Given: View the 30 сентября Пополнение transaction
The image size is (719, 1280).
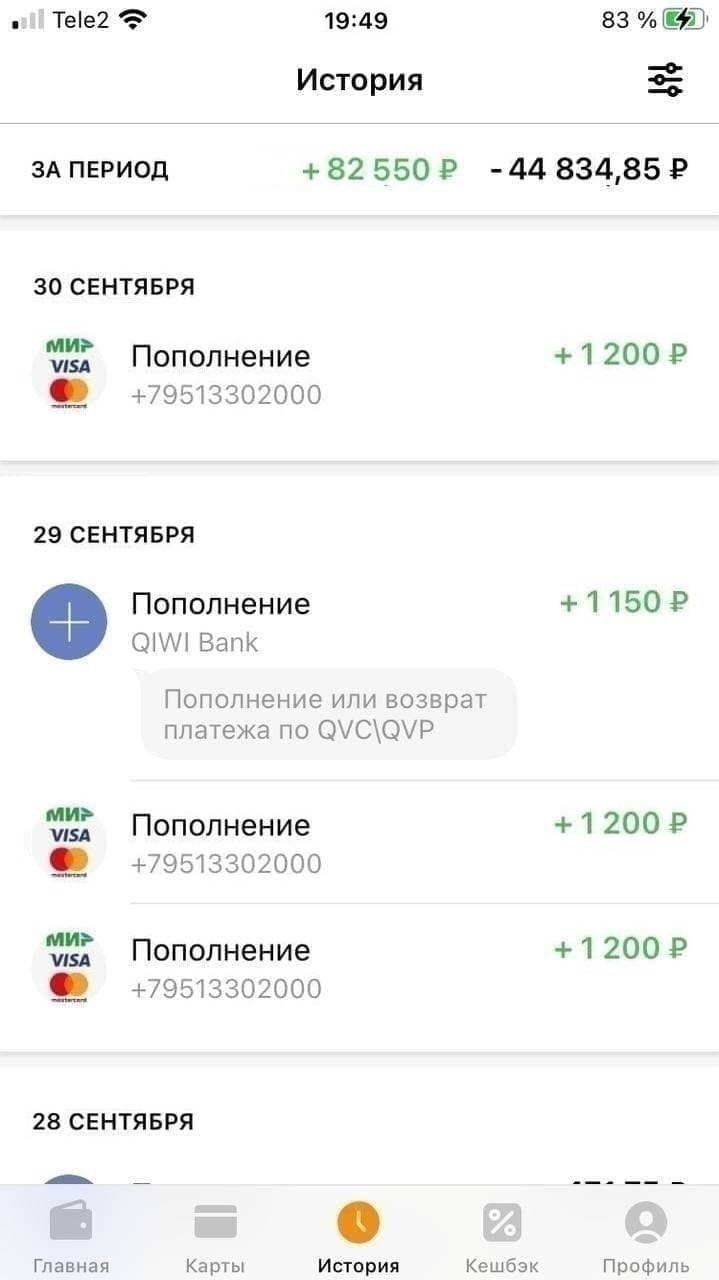Looking at the screenshot, I should [360, 374].
